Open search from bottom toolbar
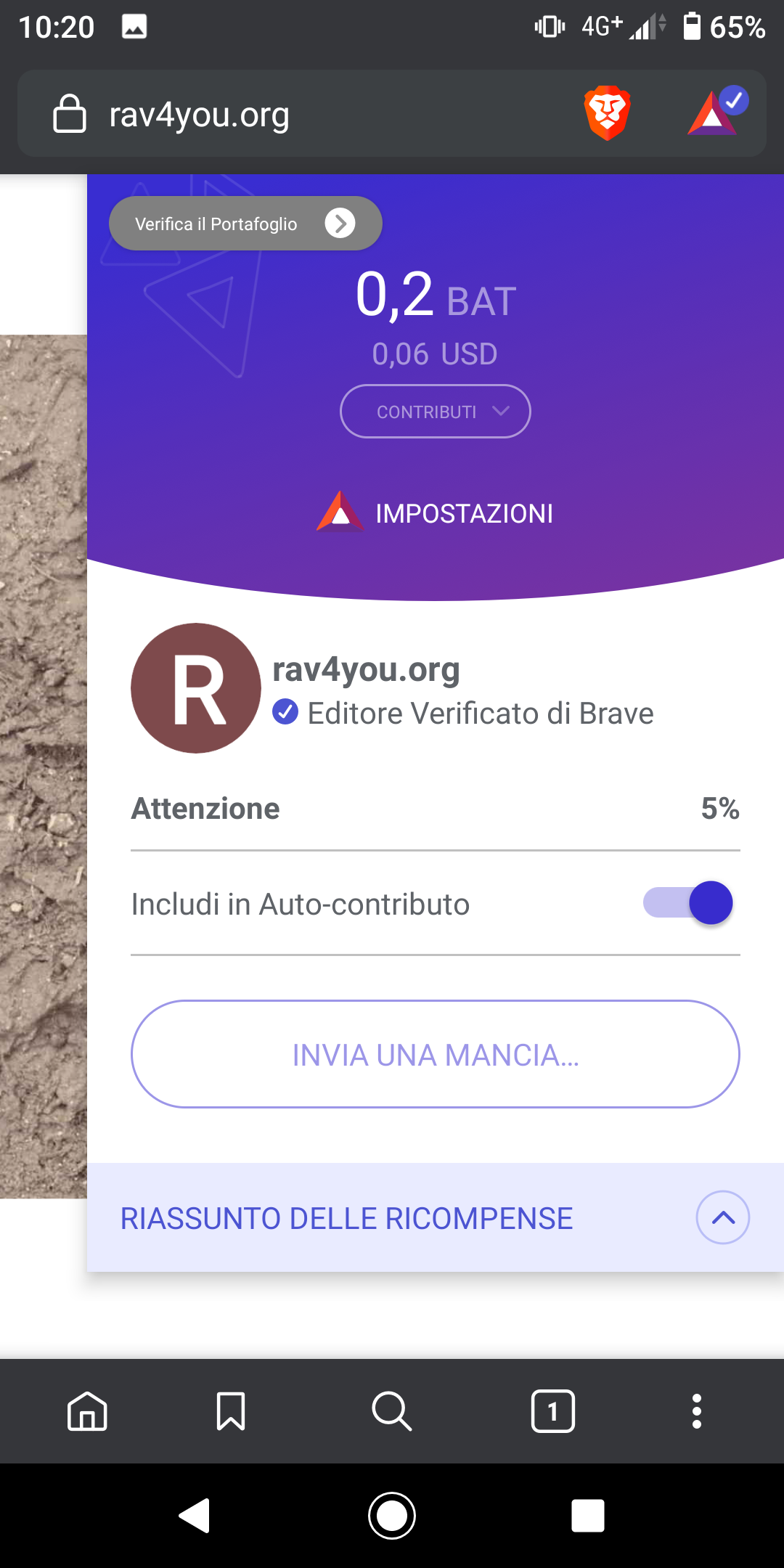This screenshot has width=784, height=1568. coord(392,1411)
